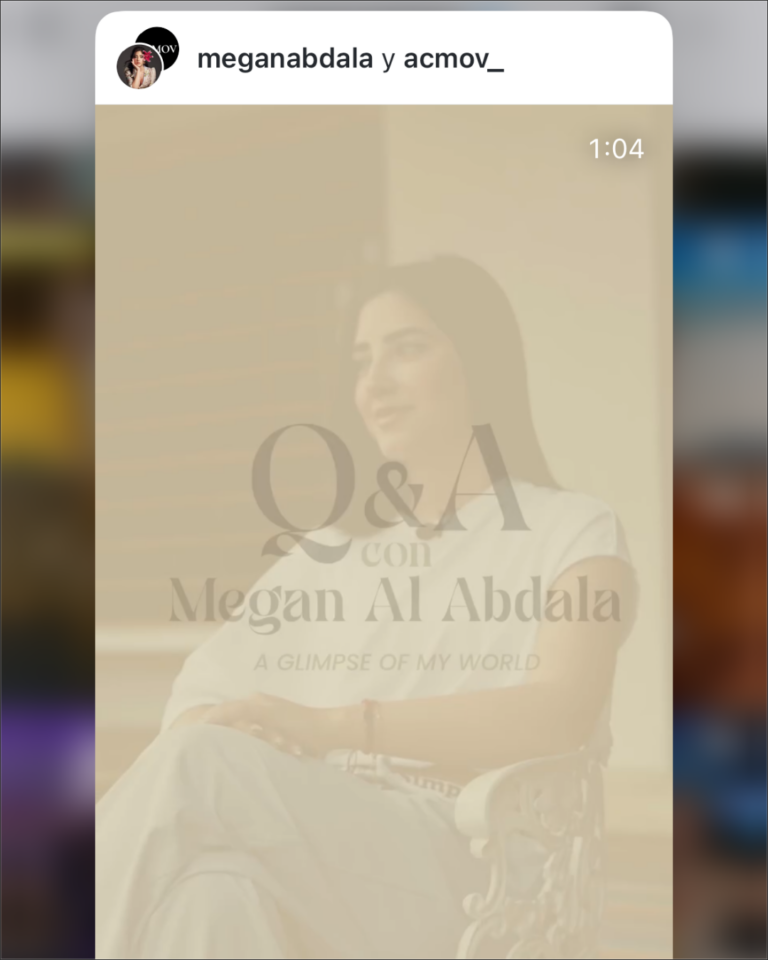Image resolution: width=768 pixels, height=960 pixels.
Task: Open the acmov_ collaborator profile
Action: (x=453, y=59)
